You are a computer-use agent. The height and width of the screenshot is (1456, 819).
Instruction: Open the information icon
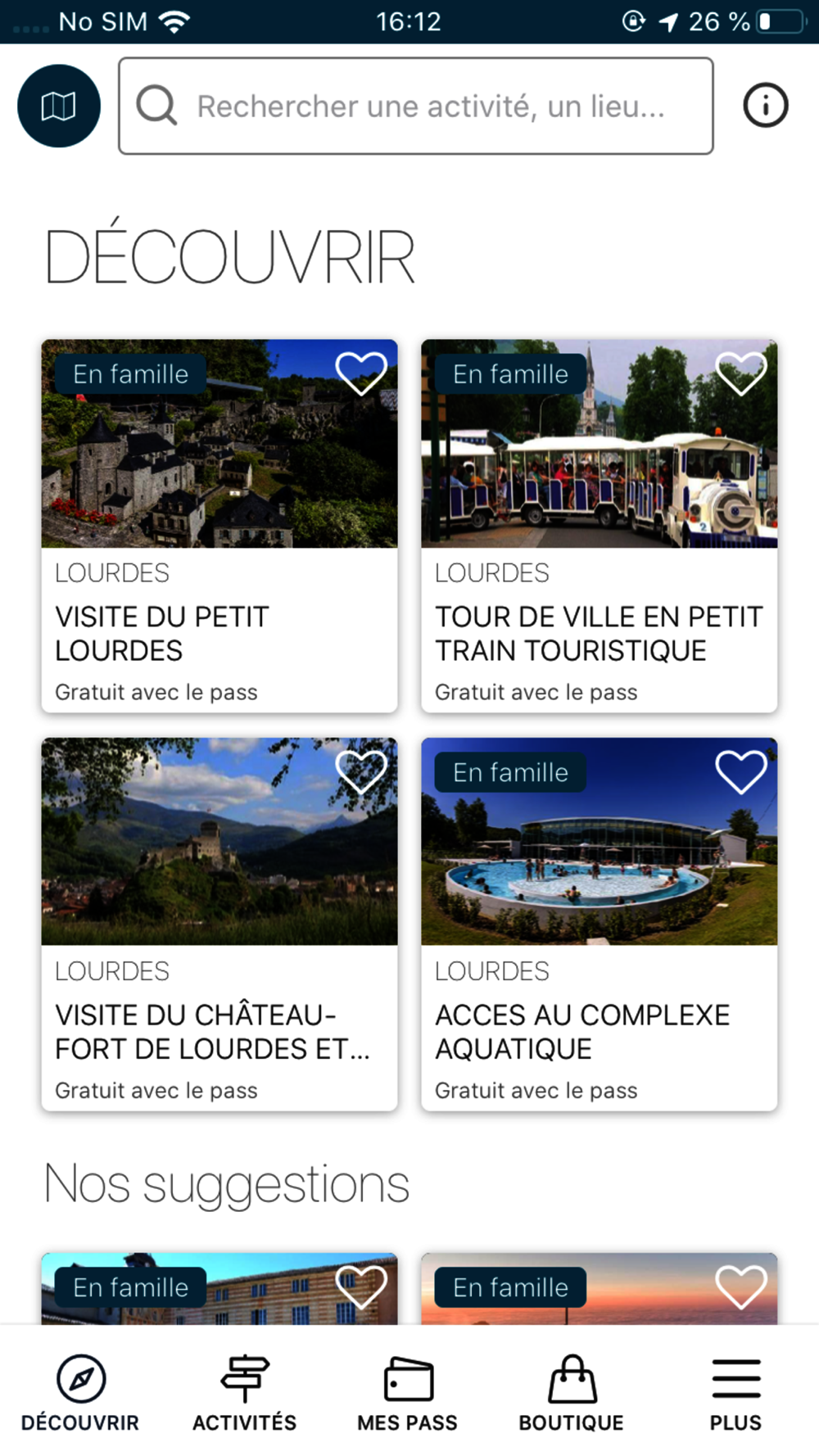[x=765, y=106]
